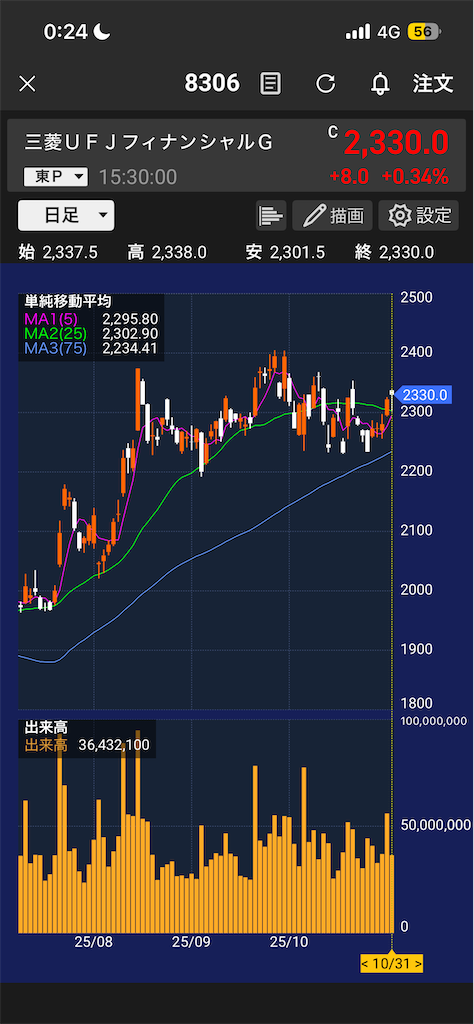This screenshot has height=1024, width=474.
Task: Tap 注文 to place an order
Action: [433, 84]
